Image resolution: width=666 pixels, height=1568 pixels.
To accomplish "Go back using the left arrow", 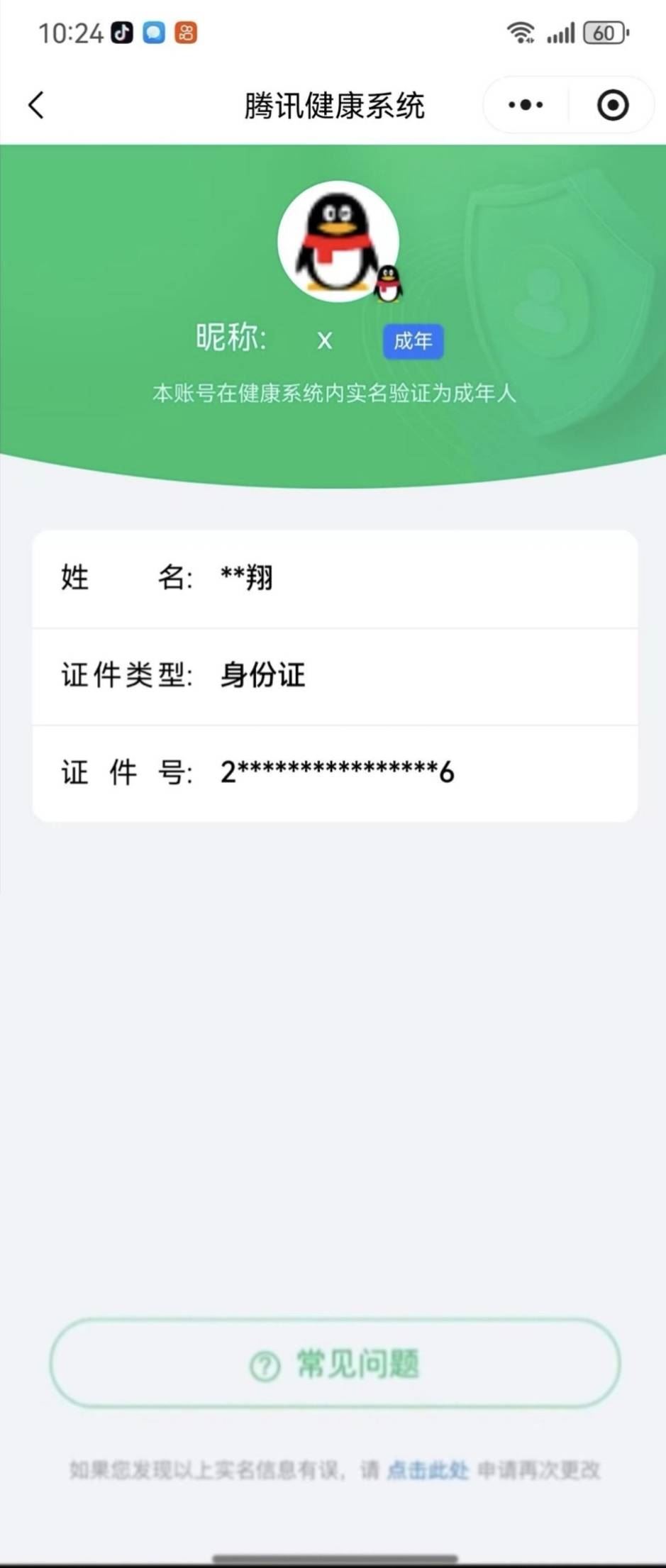I will (35, 104).
